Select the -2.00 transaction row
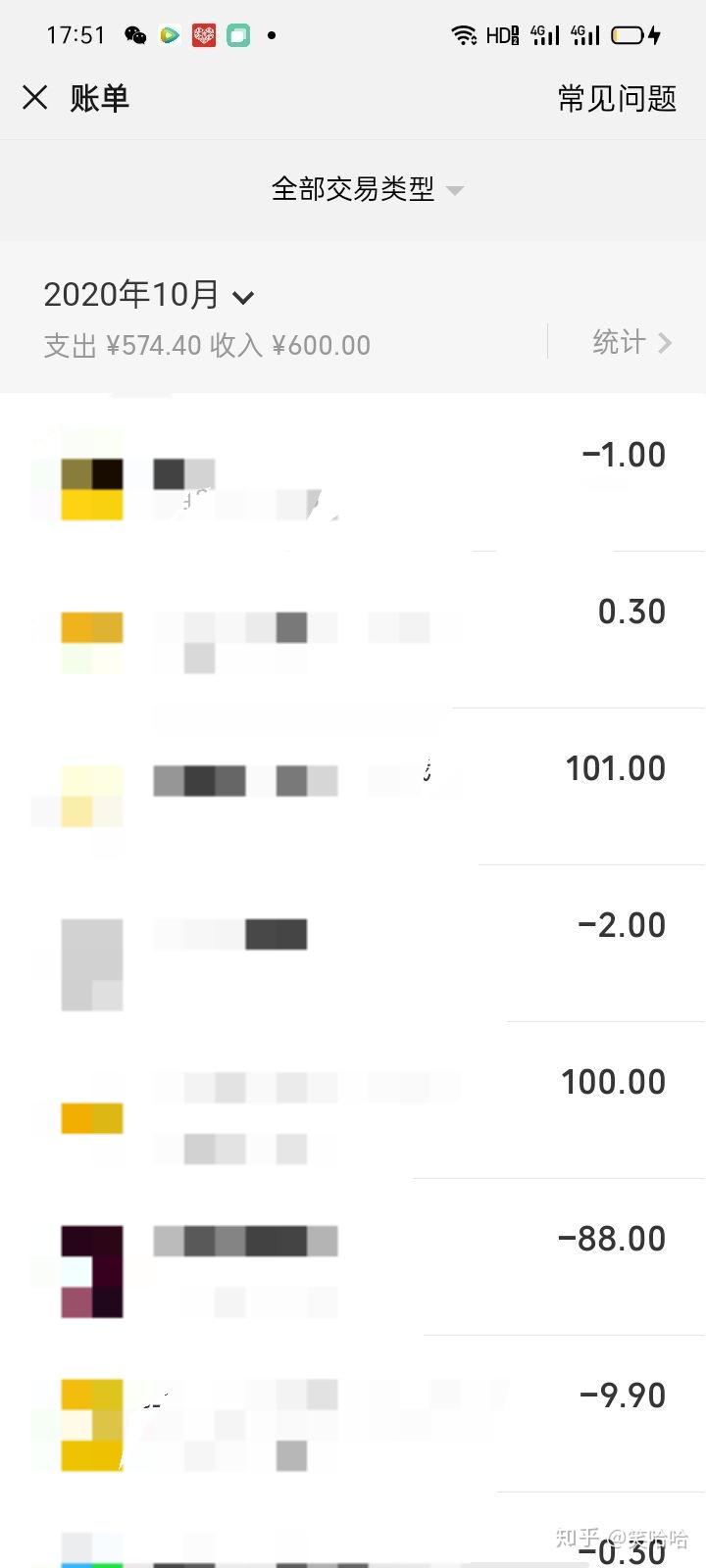Viewport: 706px width, 1568px height. click(353, 944)
